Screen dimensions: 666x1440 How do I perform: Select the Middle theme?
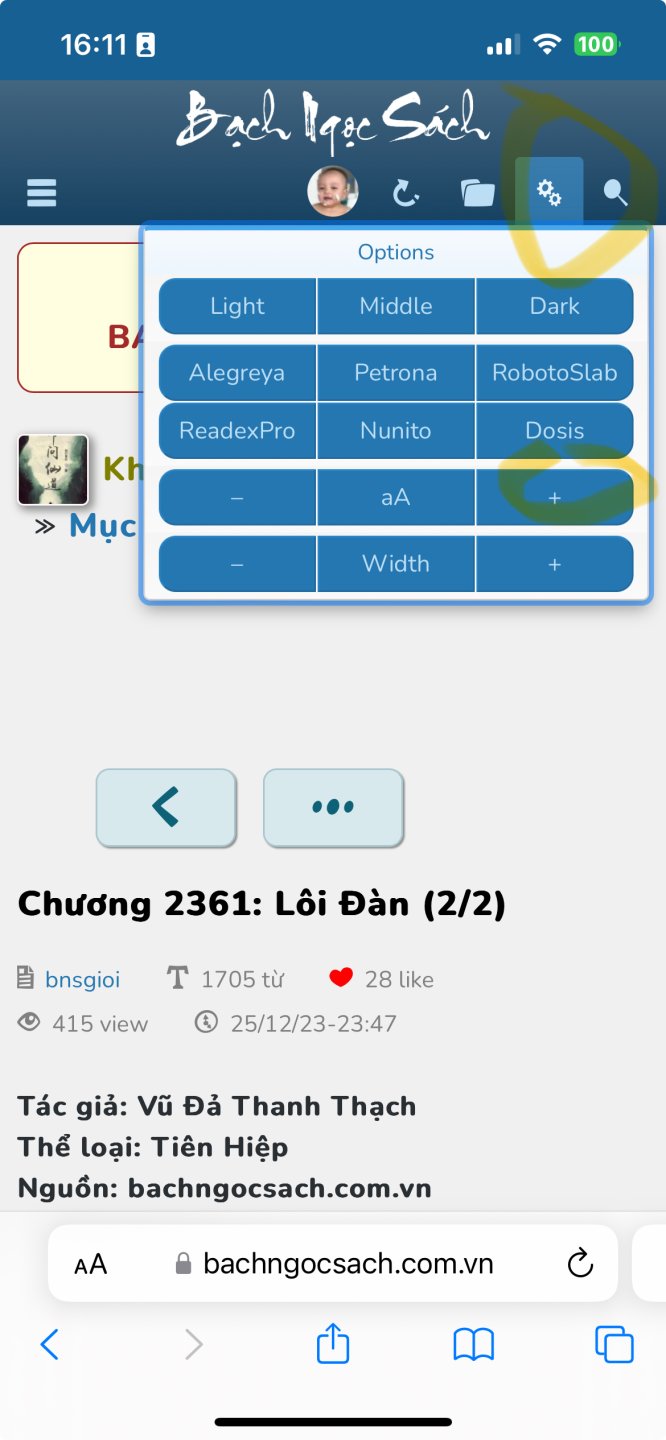pyautogui.click(x=396, y=306)
